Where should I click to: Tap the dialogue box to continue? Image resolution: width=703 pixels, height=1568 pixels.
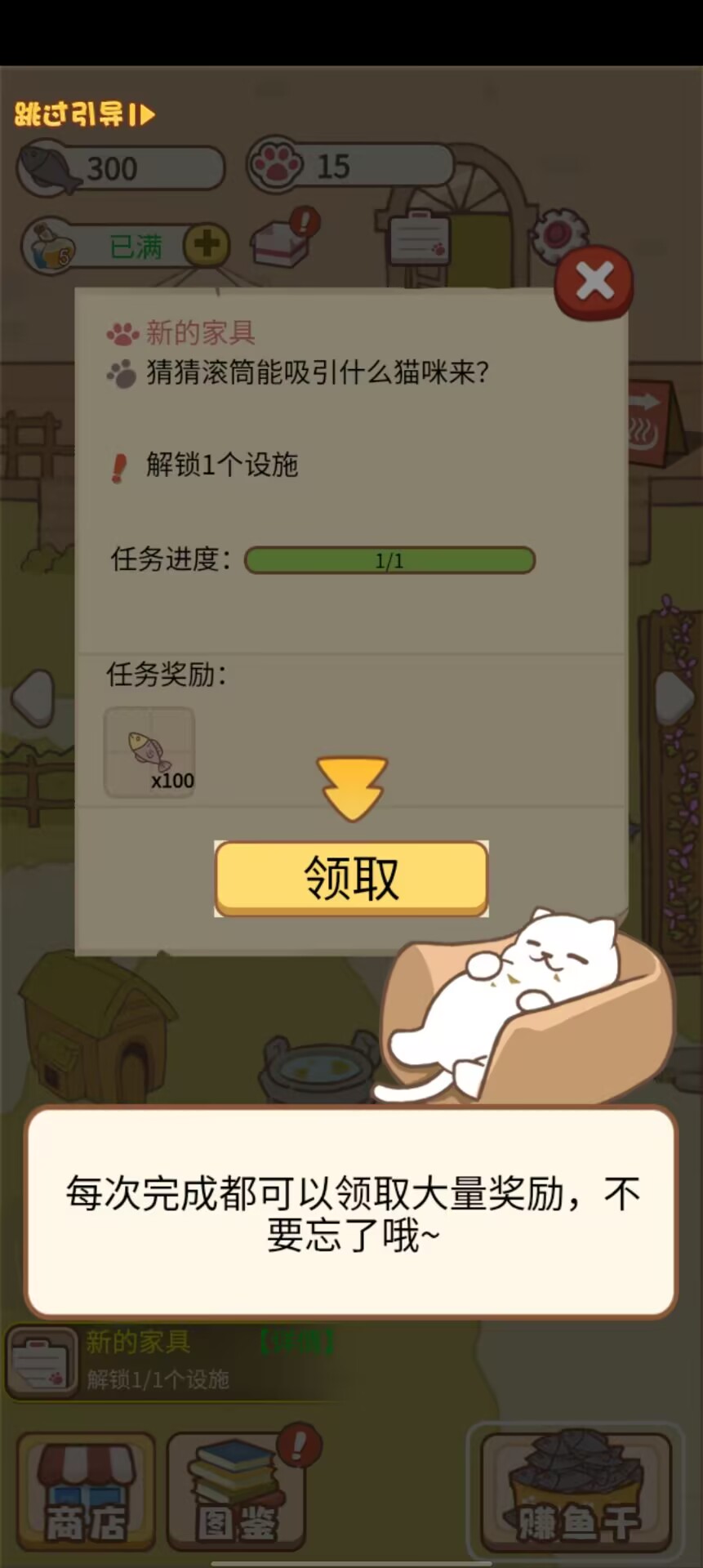click(351, 1212)
